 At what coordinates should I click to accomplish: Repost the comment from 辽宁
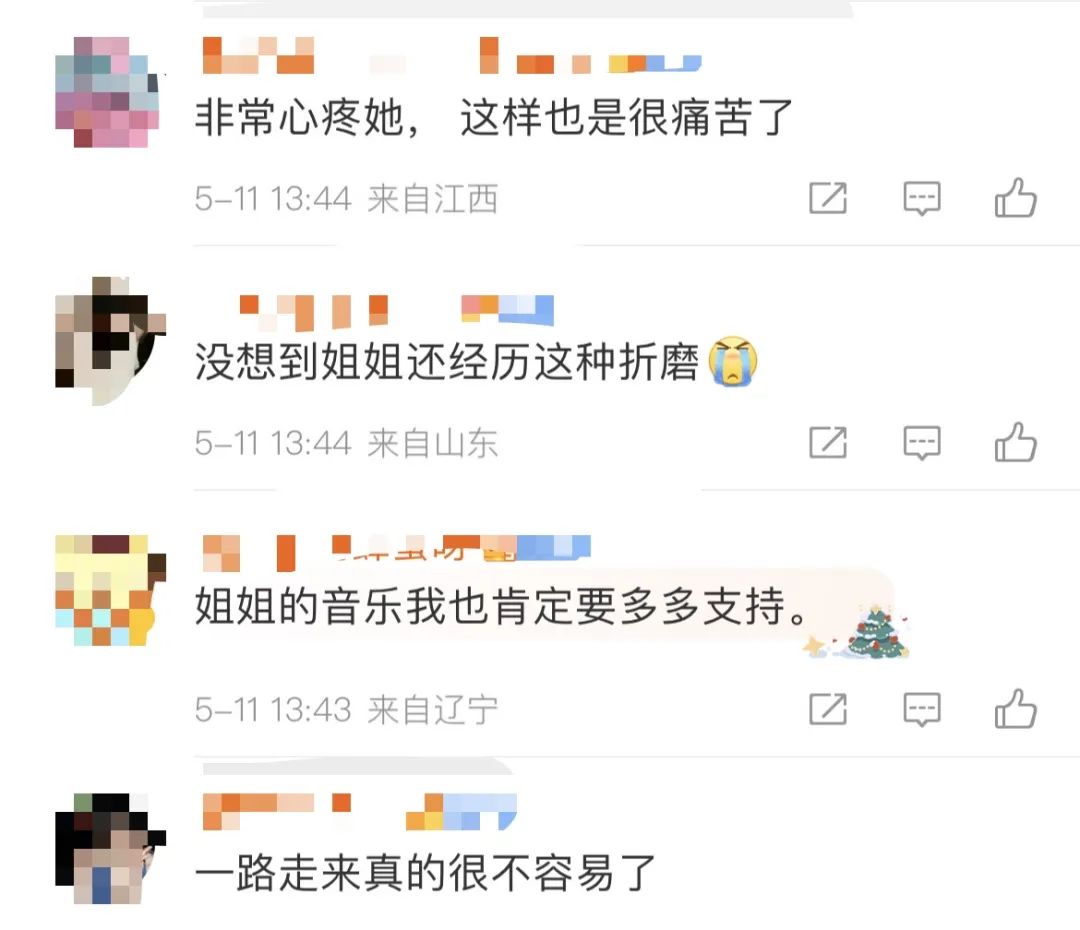coord(827,709)
